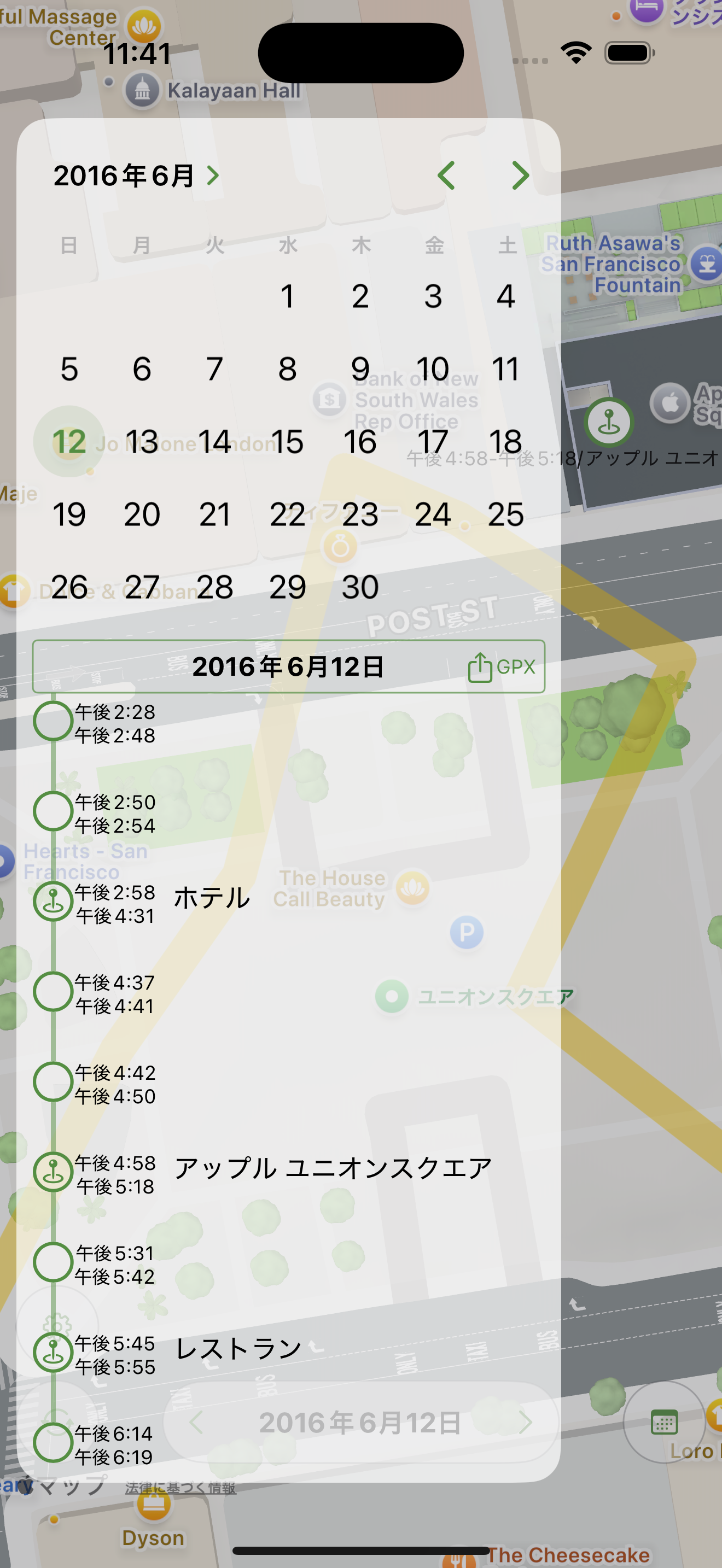Open the 法律に基づく情報 legal link

pos(180,1488)
